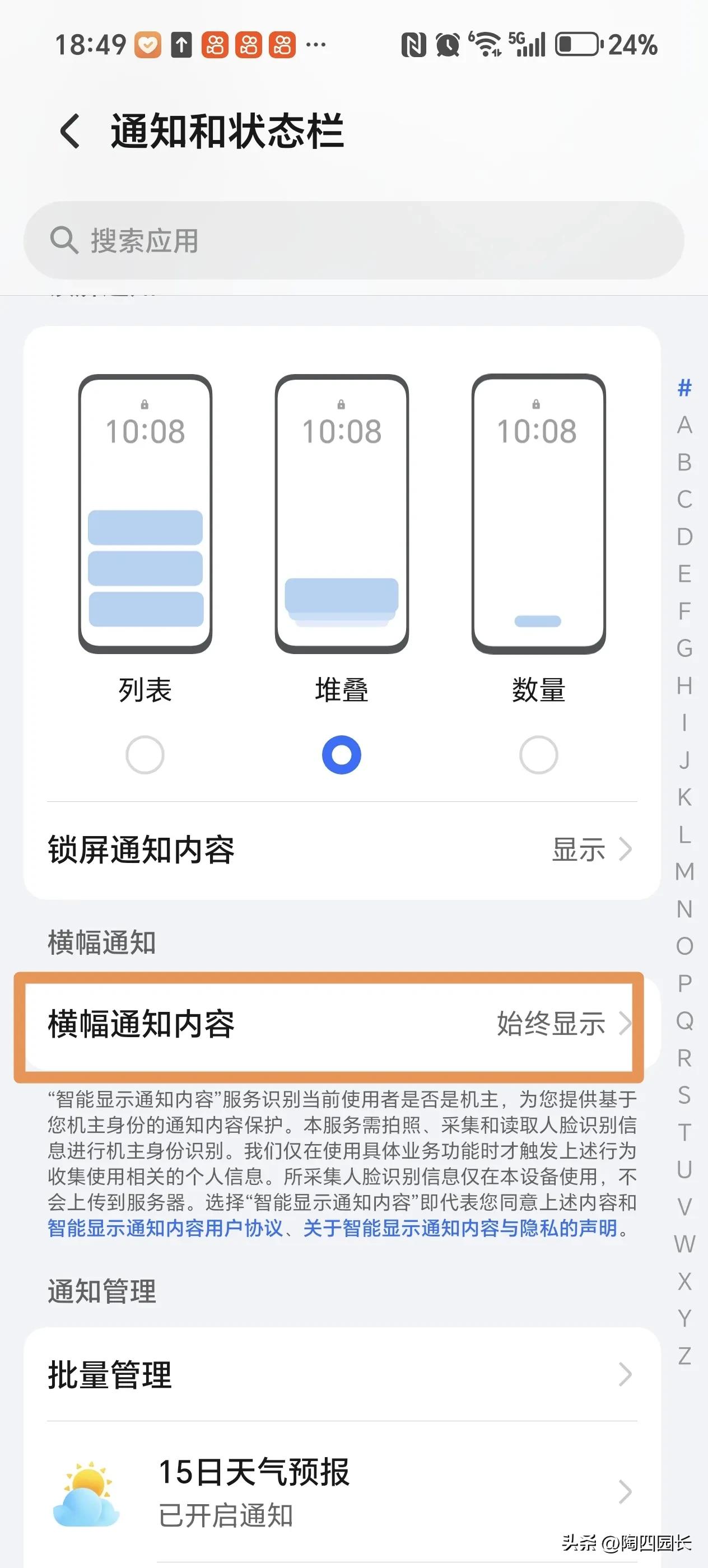This screenshot has height=1568, width=708.
Task: Go back from 通知和状态栏
Action: pyautogui.click(x=71, y=131)
